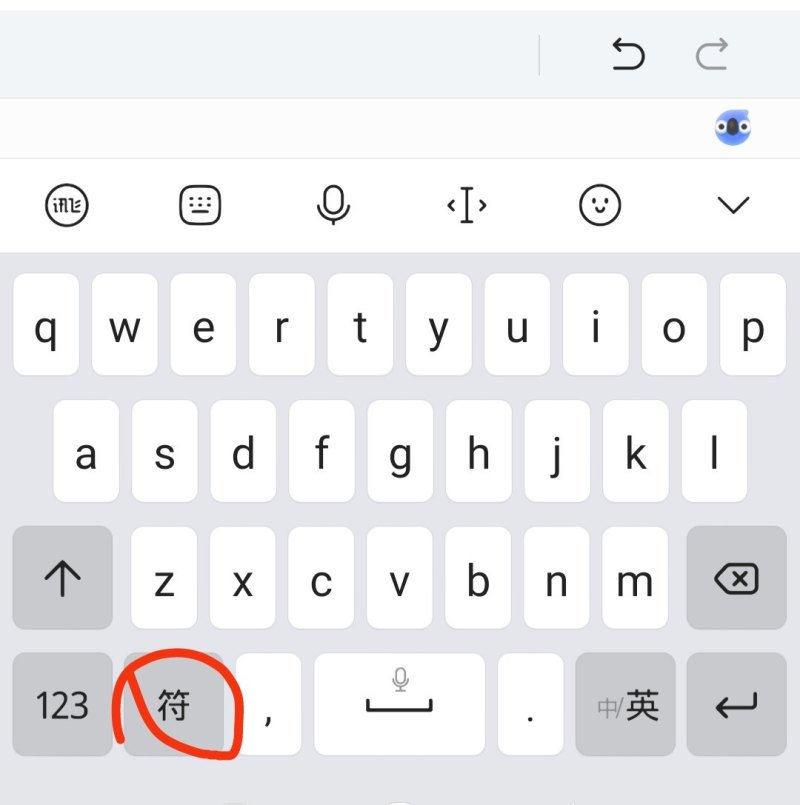
Task: Hit the shift arrow key
Action: click(x=62, y=578)
